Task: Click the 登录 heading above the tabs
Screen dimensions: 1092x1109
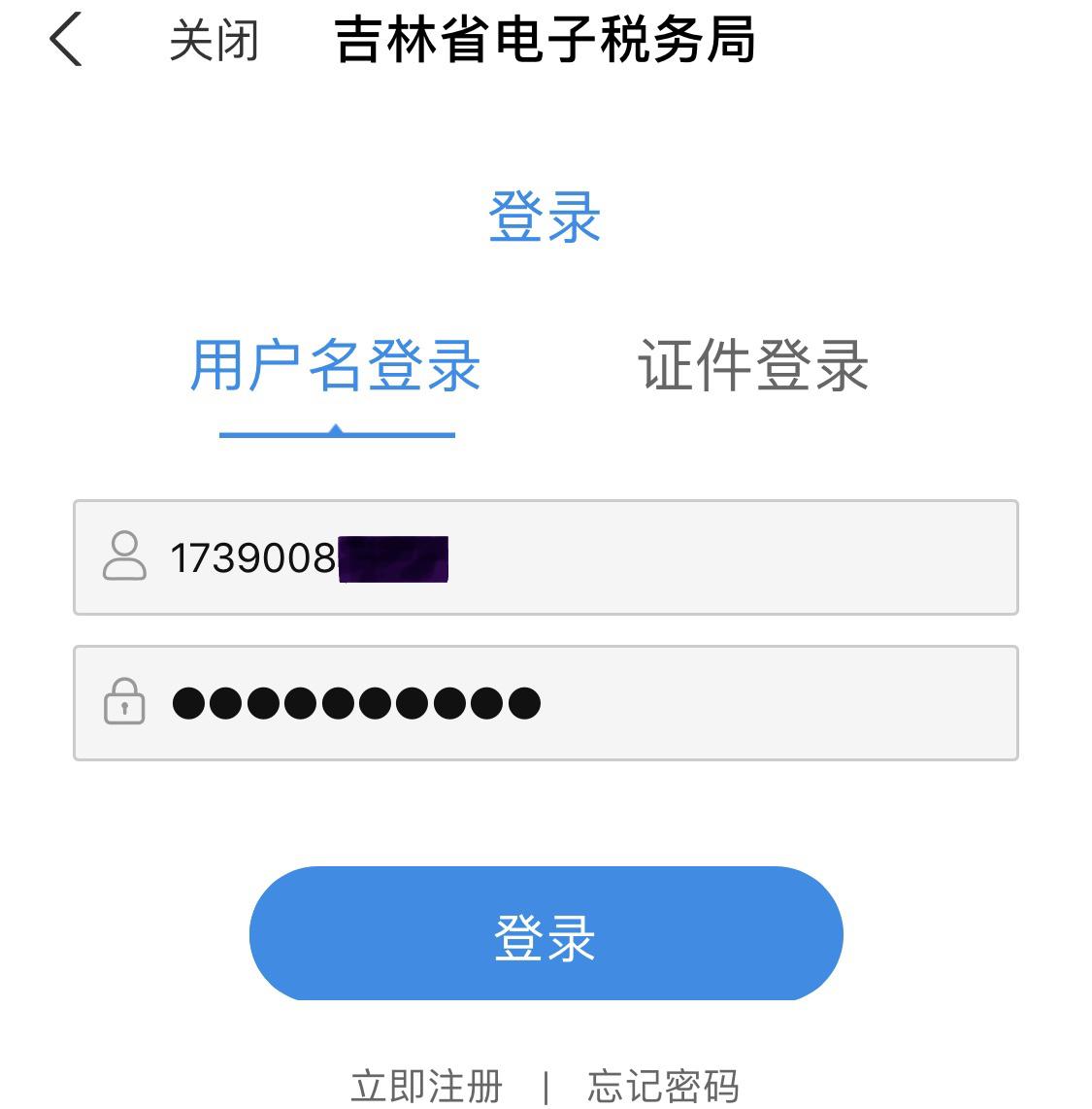Action: tap(546, 216)
